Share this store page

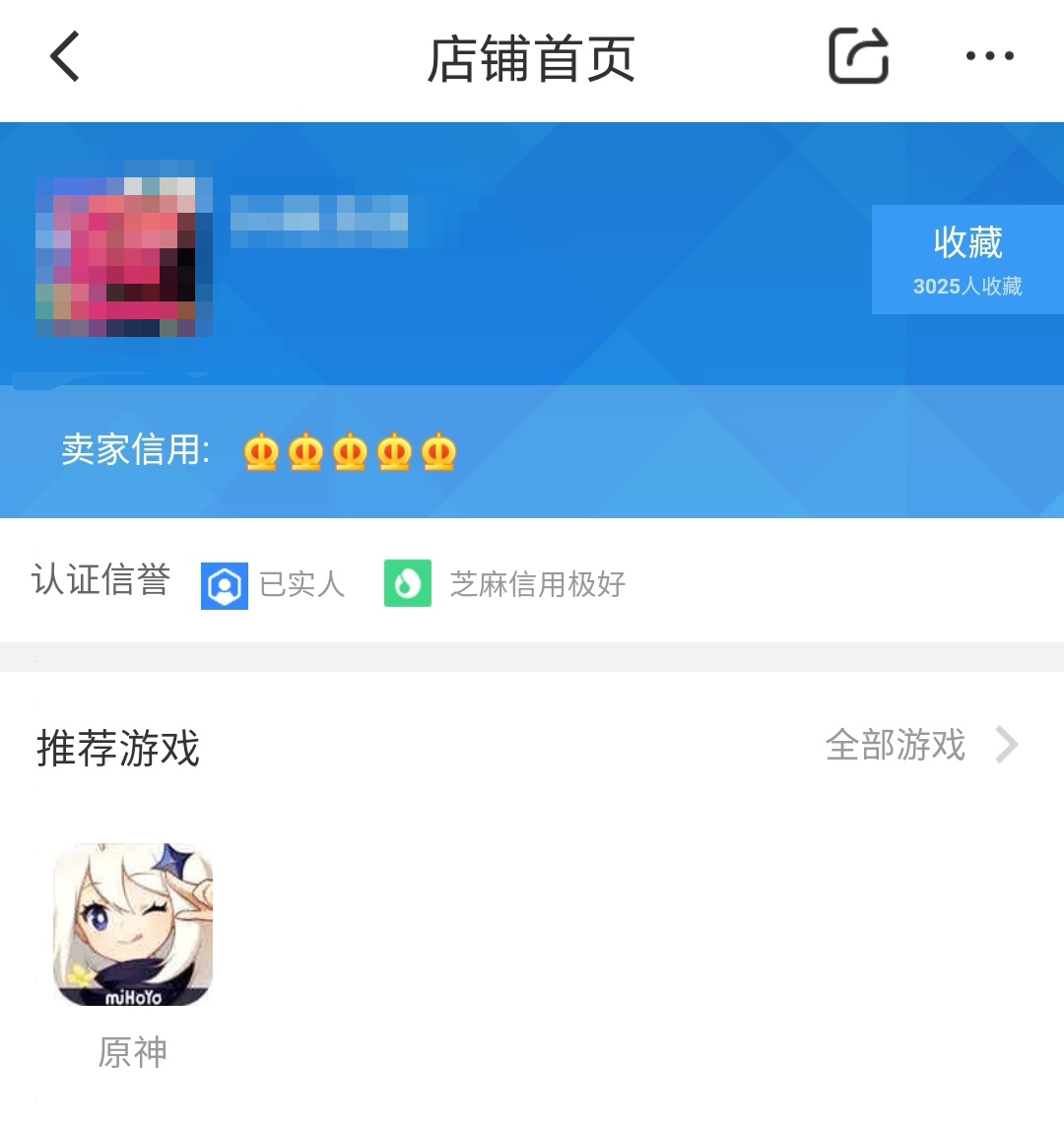coord(858,57)
